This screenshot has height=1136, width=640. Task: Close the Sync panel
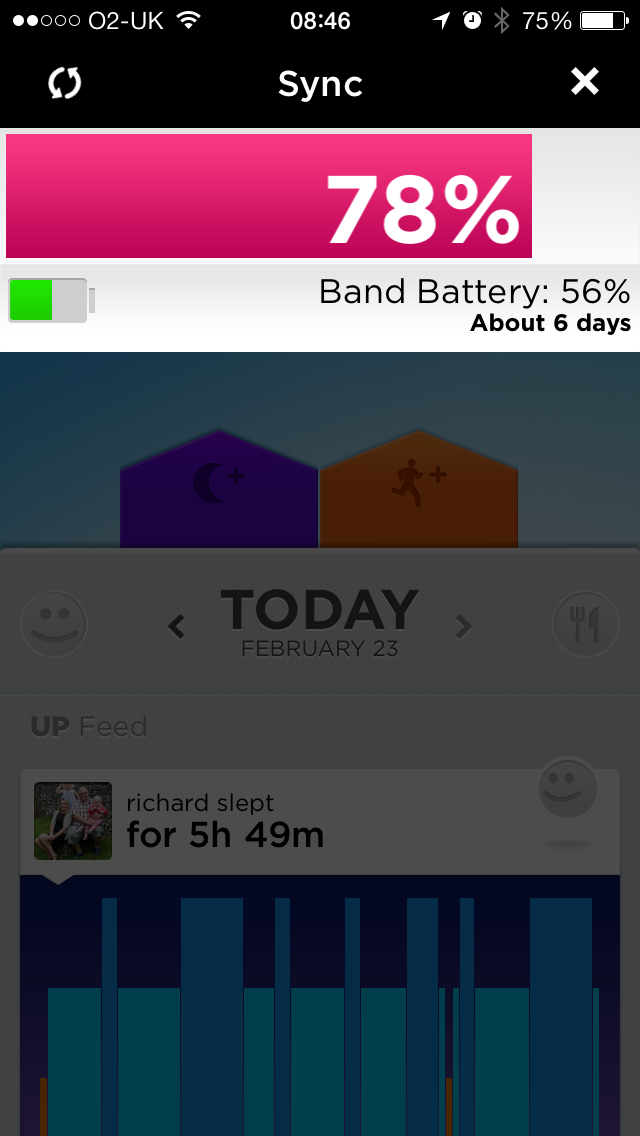click(584, 82)
